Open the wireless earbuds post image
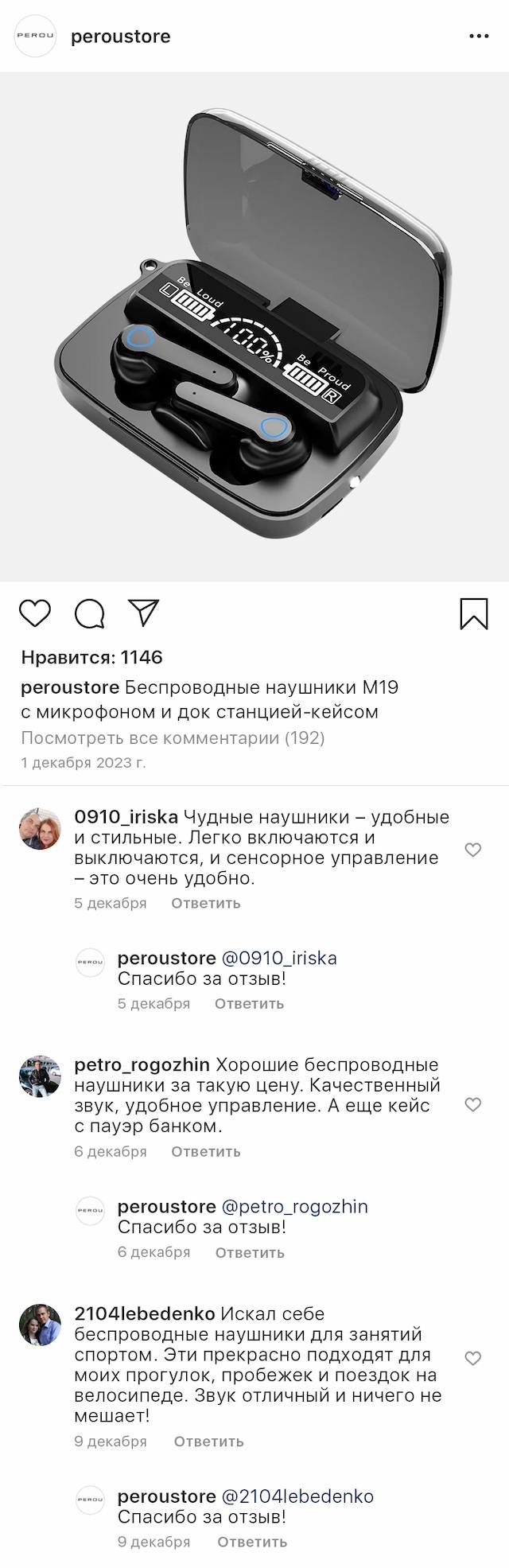 pyautogui.click(x=254, y=327)
